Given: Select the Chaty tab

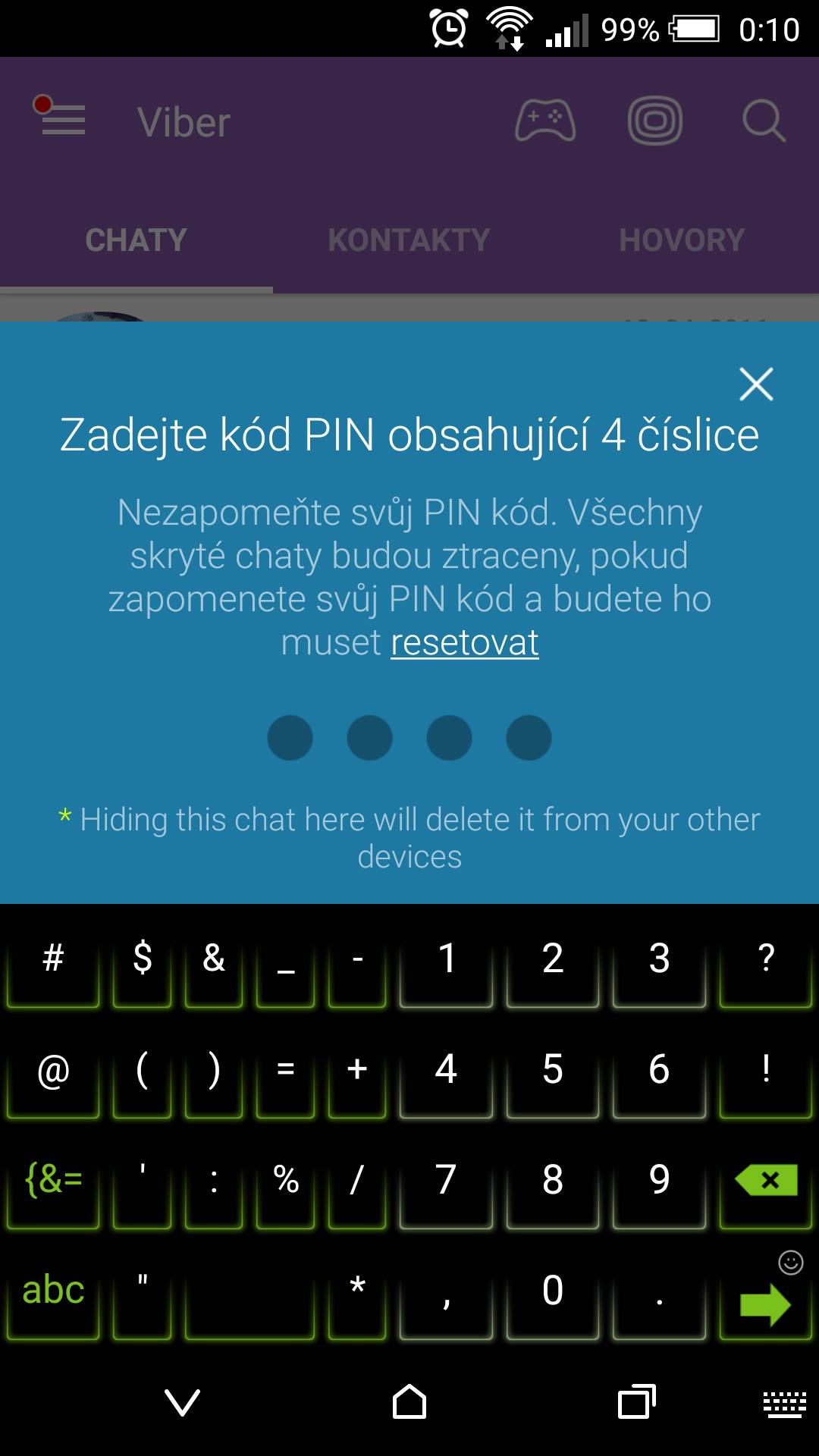Looking at the screenshot, I should (x=136, y=240).
